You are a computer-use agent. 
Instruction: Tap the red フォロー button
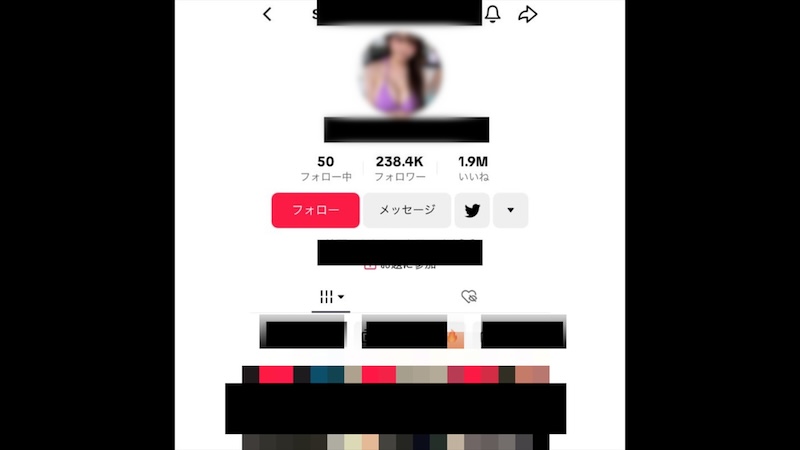coord(315,210)
